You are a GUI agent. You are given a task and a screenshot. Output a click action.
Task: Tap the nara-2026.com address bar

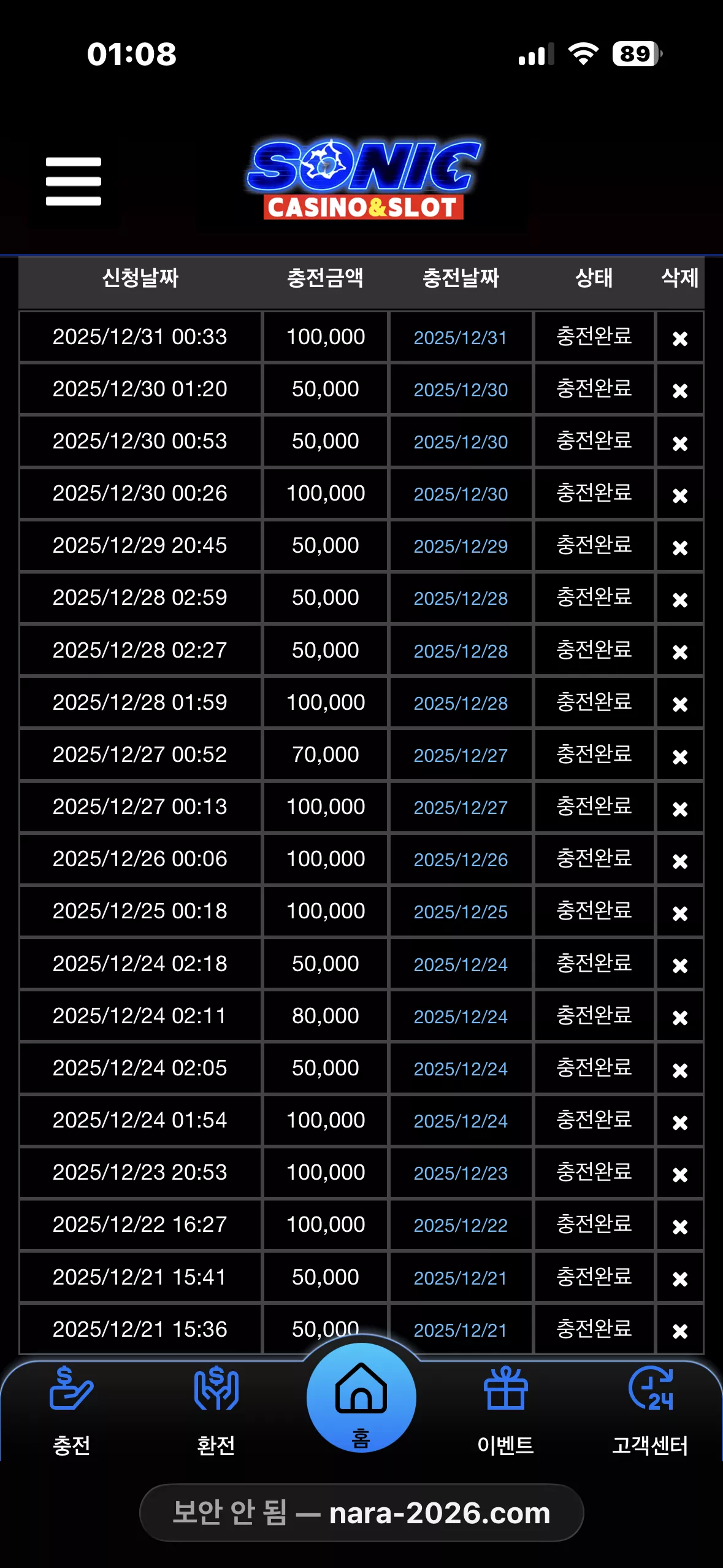click(x=361, y=1513)
